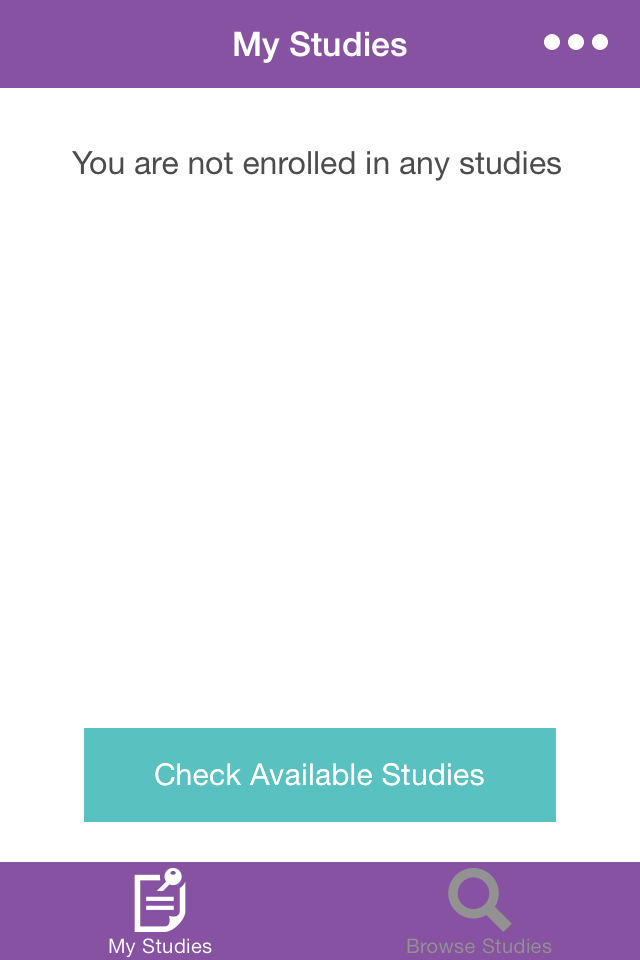
Task: Tap Check Available Studies button
Action: pos(320,774)
